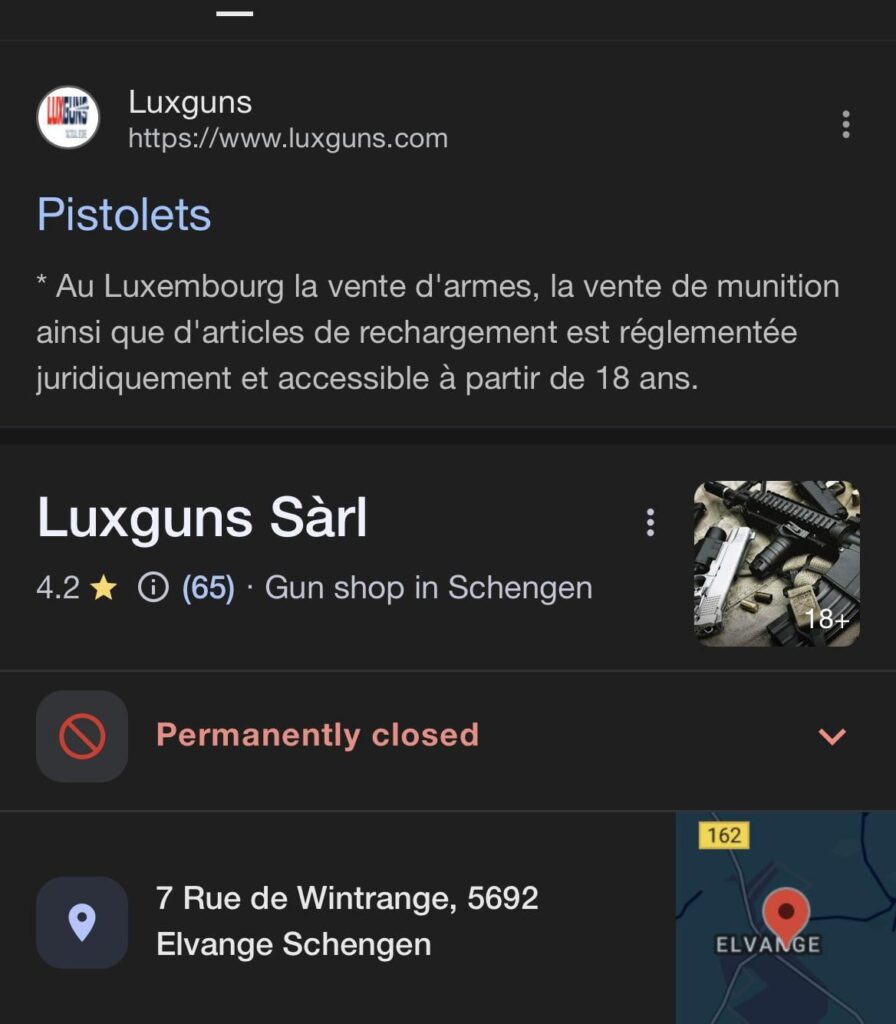Select the yellow 162 road badge on map
The width and height of the screenshot is (896, 1024).
[x=724, y=836]
